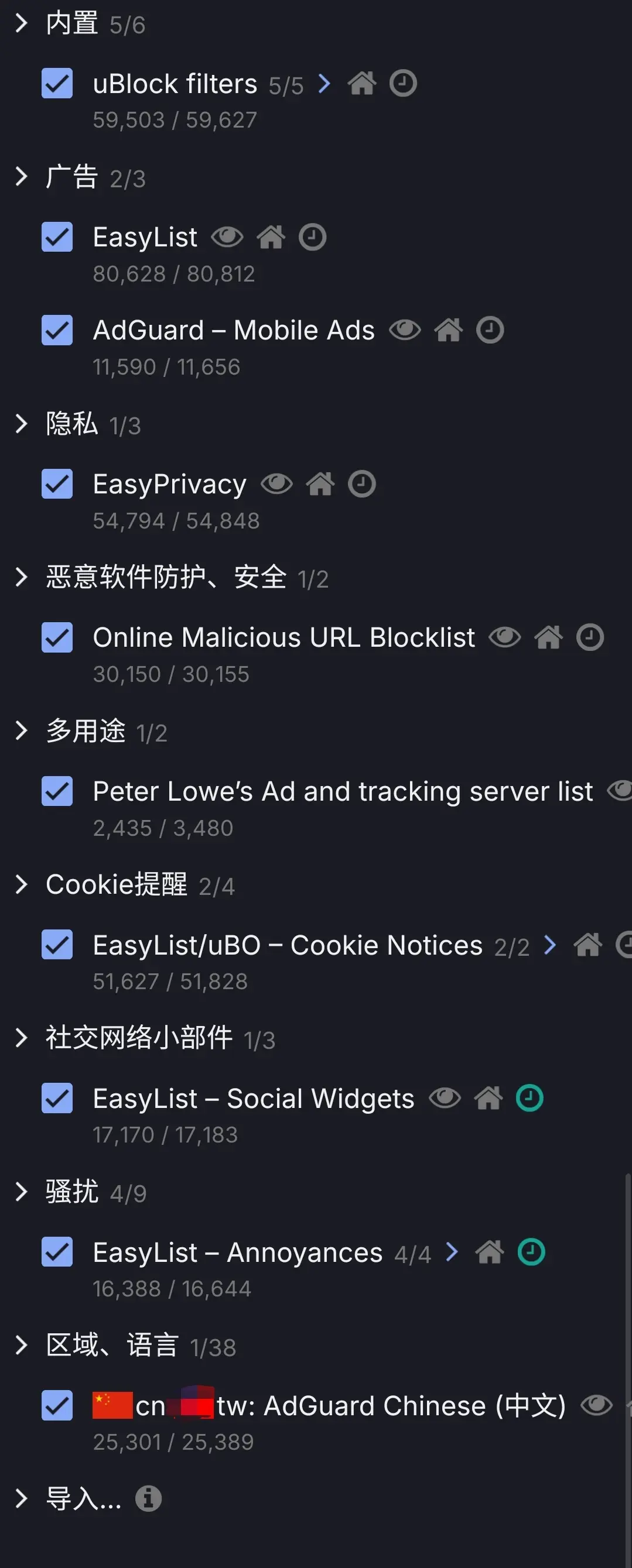This screenshot has height=1568, width=632.
Task: View EasyList content via eye icon
Action: point(227,237)
